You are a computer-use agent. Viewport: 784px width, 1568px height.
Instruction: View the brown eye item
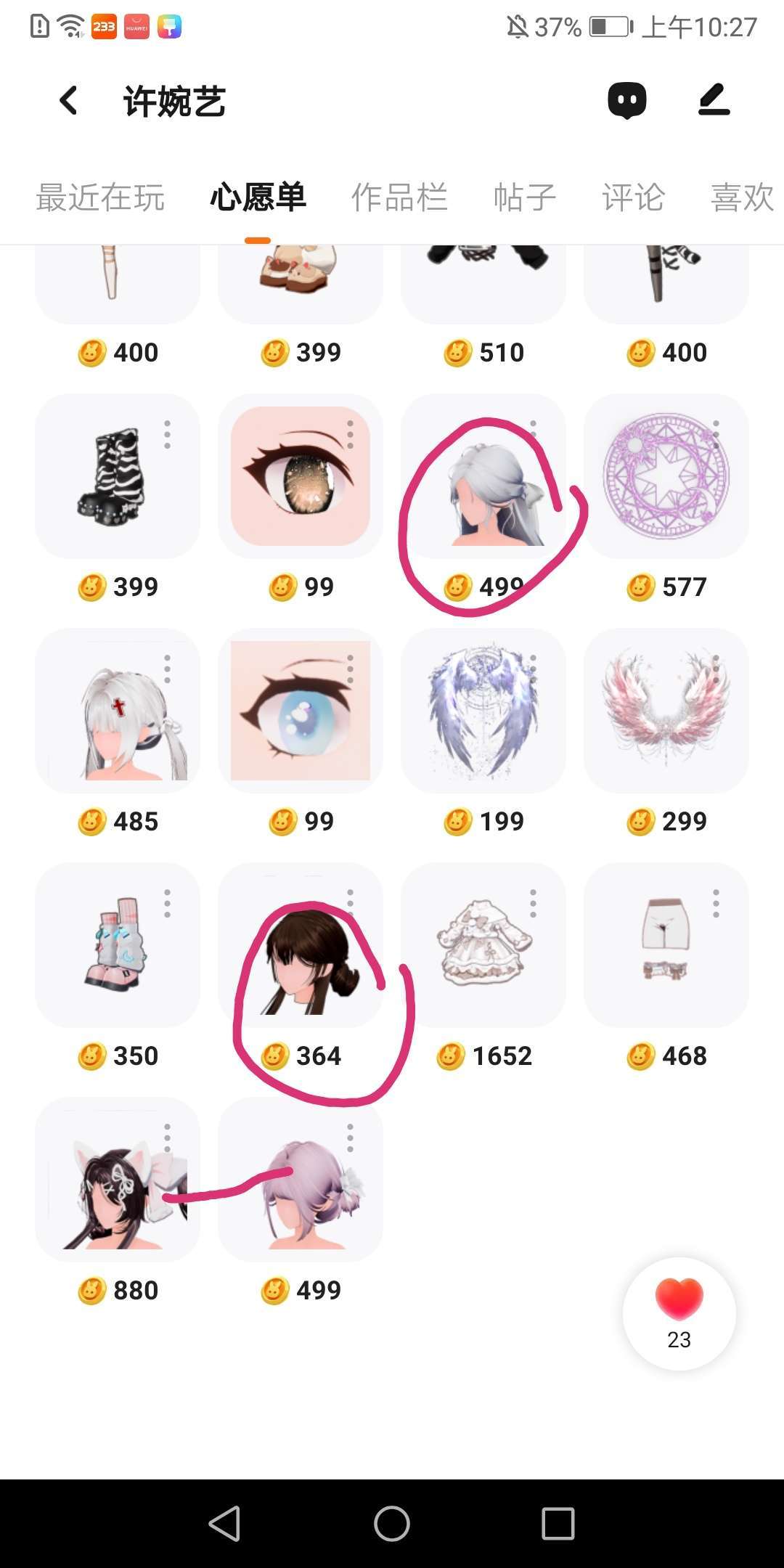299,477
